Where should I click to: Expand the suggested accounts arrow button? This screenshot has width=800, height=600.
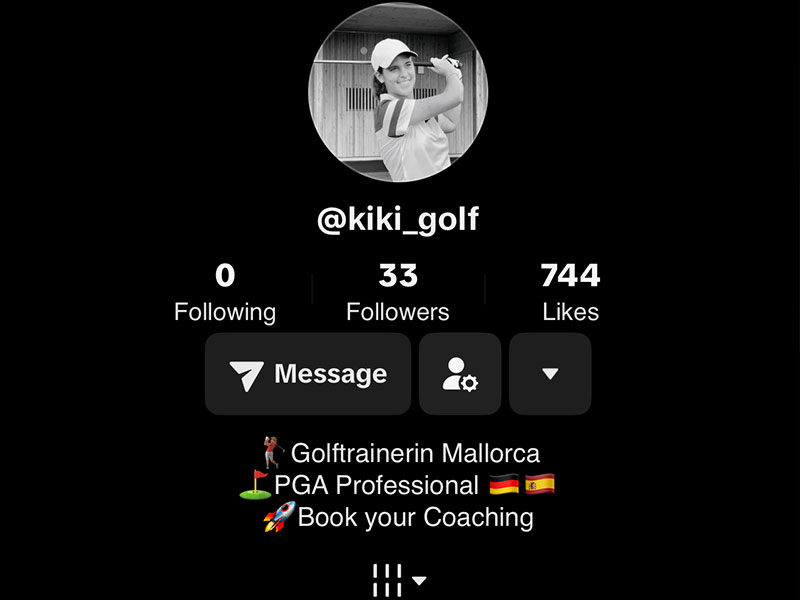pos(550,374)
